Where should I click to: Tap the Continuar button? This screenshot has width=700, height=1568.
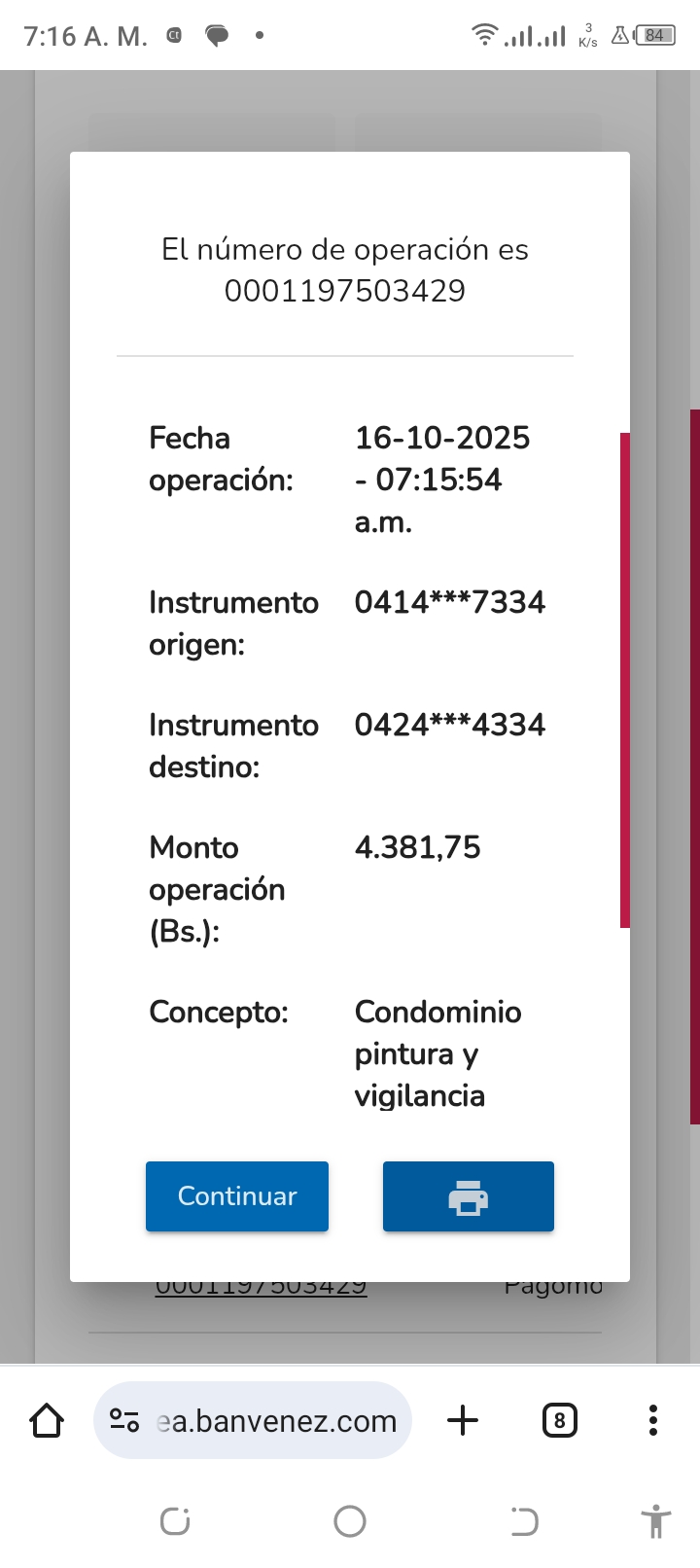(x=237, y=1195)
